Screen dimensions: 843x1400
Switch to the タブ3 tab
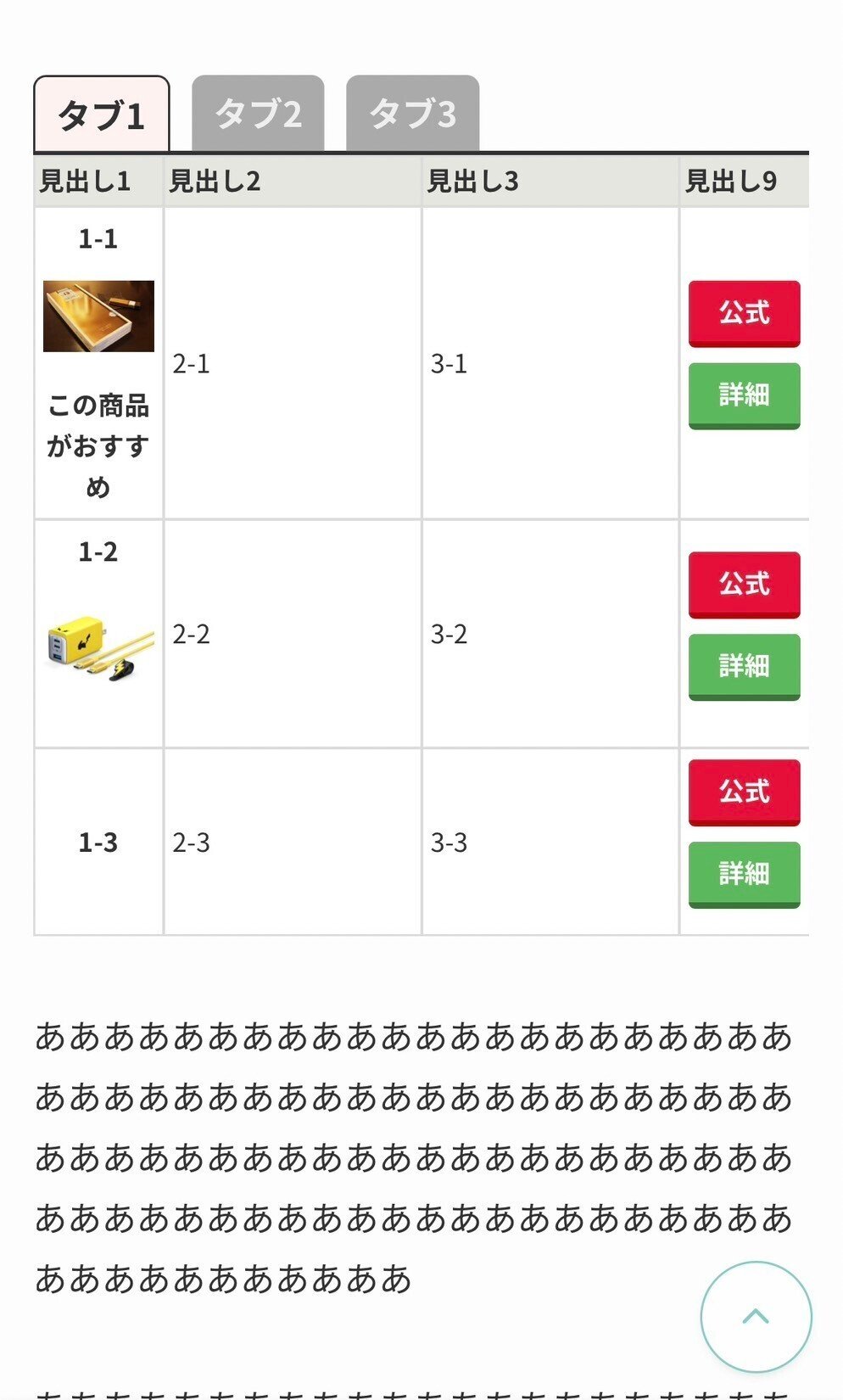click(x=412, y=114)
